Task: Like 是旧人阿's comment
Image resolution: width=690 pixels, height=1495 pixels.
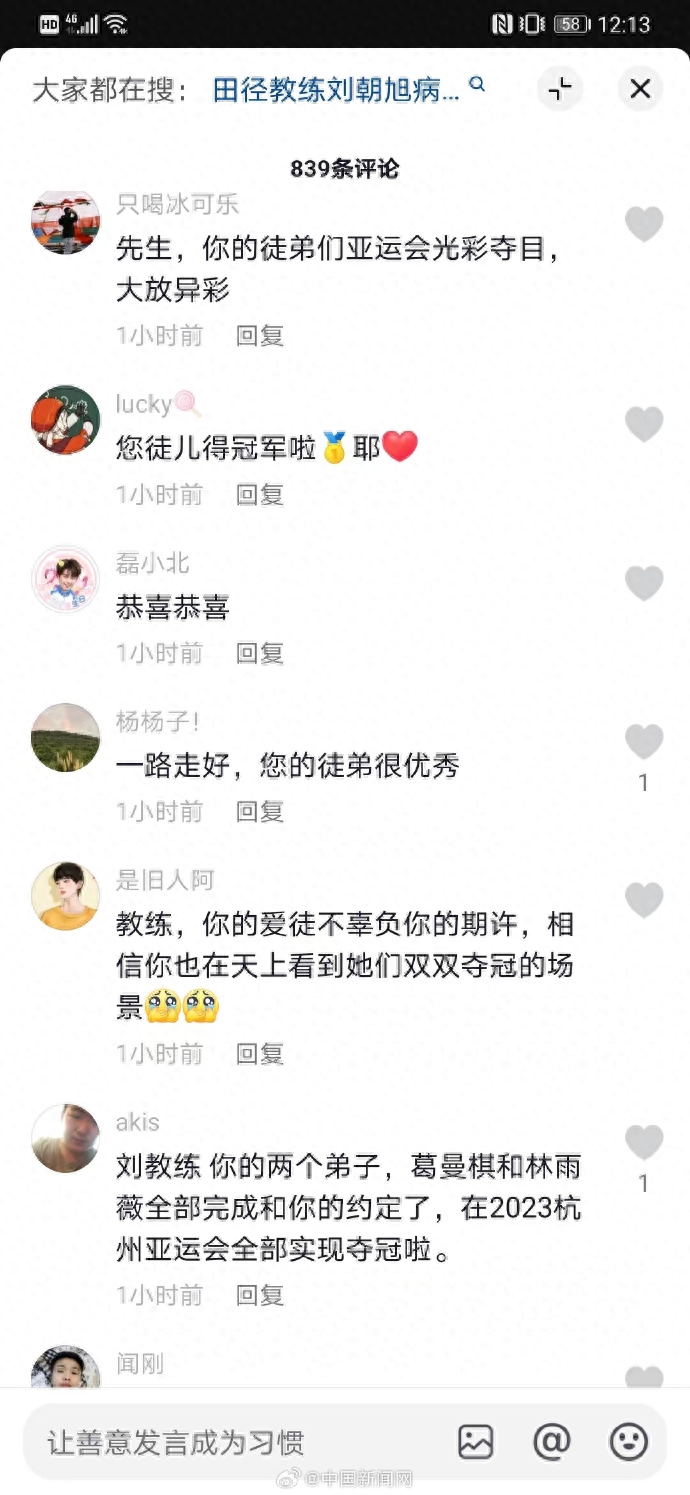Action: point(644,900)
